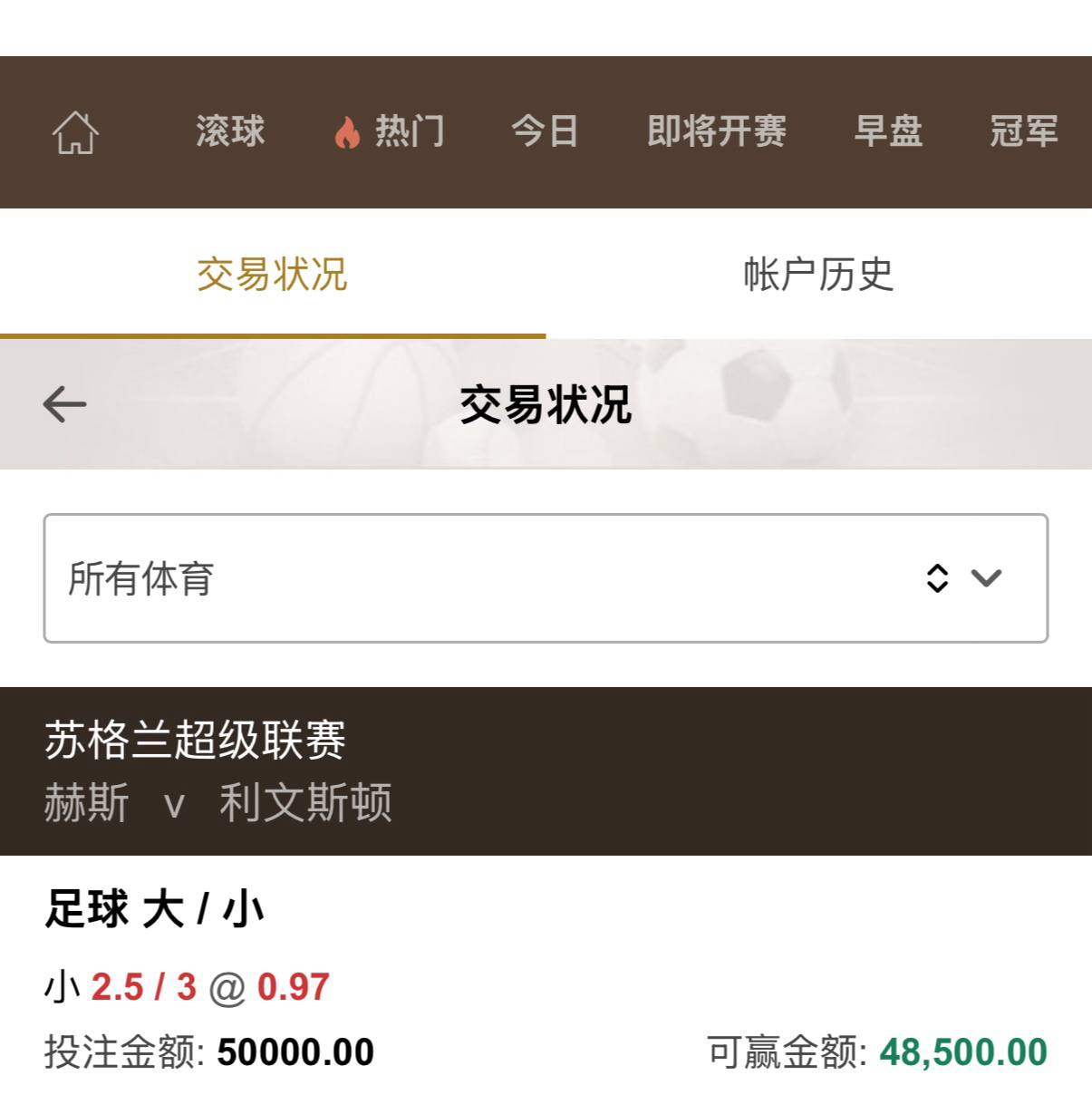Open the 冠军 section
The height and width of the screenshot is (1095, 1092).
coord(1023,131)
